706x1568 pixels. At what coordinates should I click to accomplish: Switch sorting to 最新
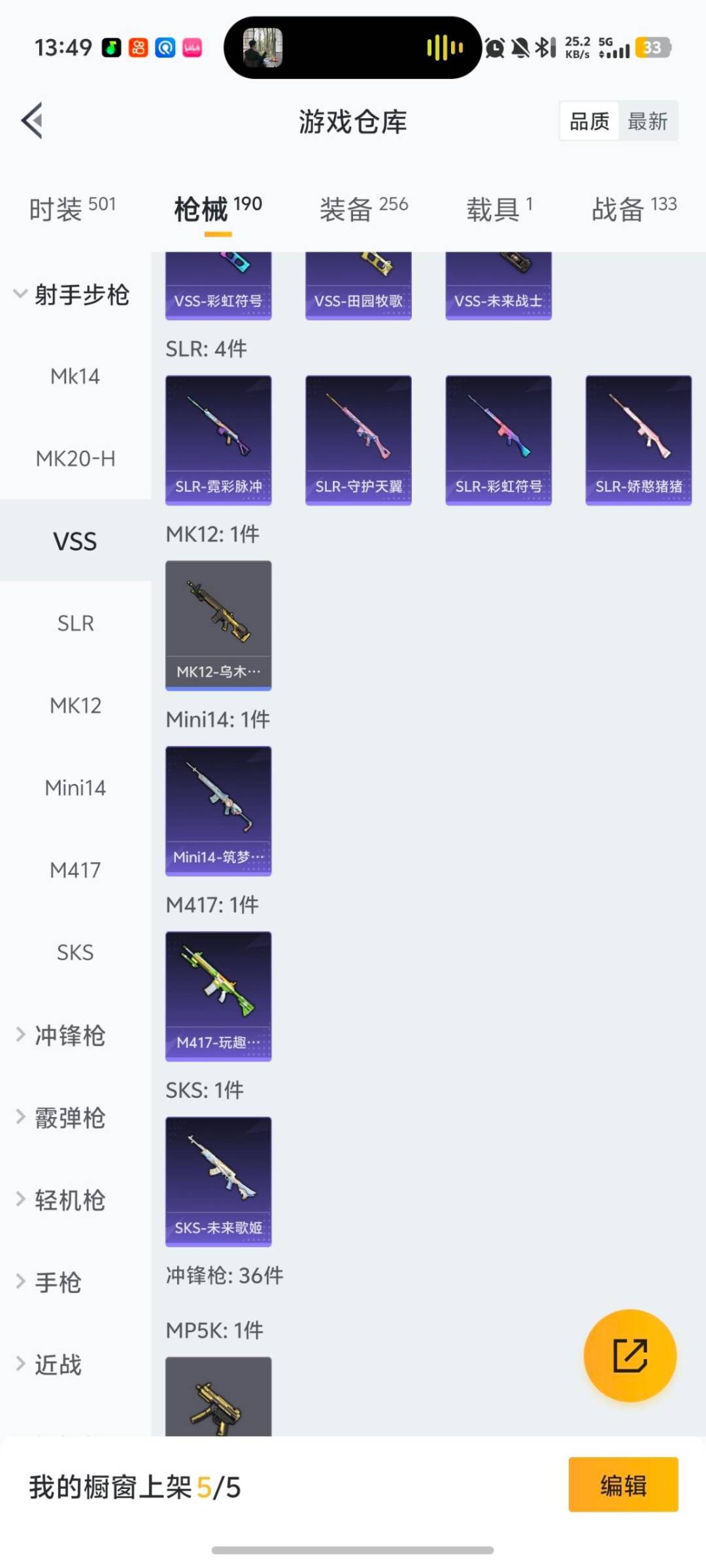click(648, 121)
